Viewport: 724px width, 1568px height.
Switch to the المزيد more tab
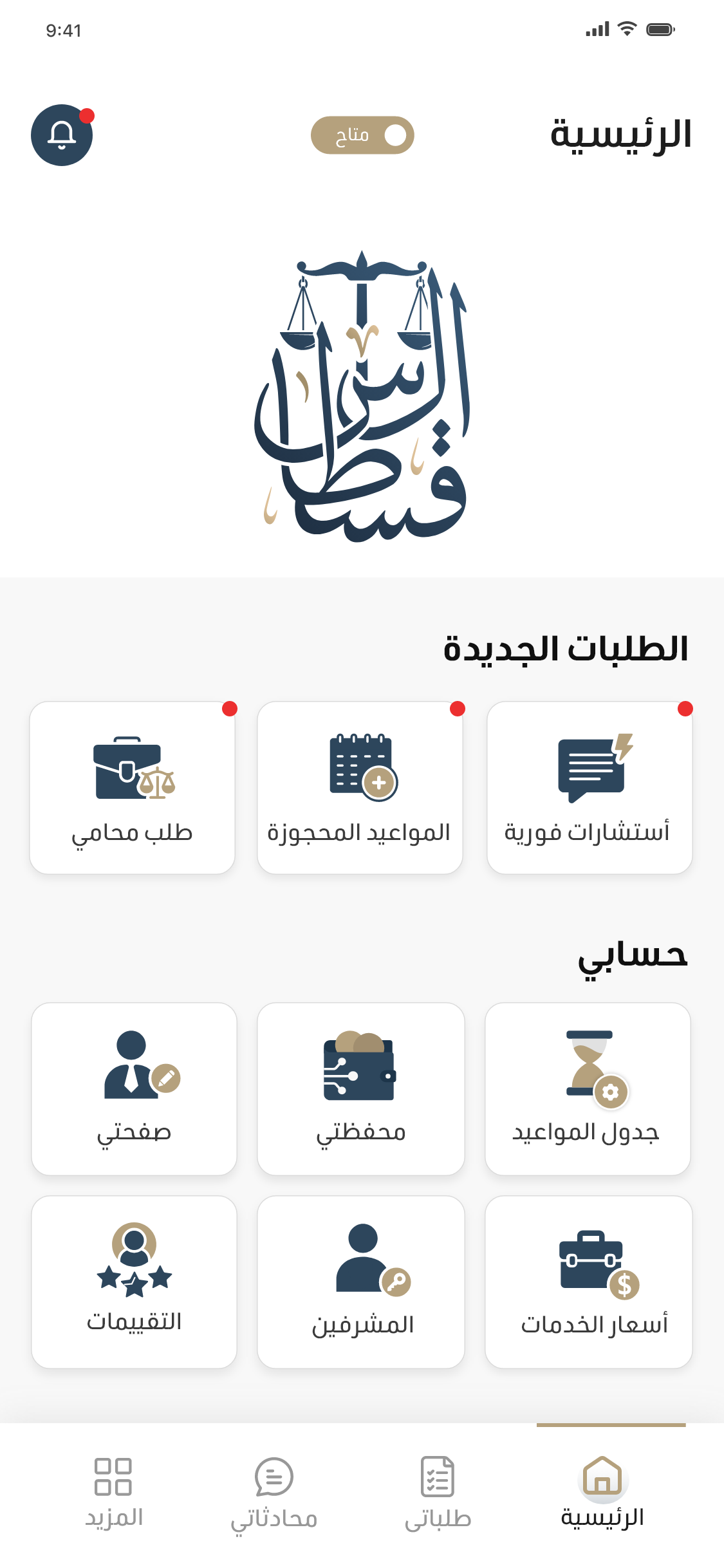click(x=114, y=1493)
